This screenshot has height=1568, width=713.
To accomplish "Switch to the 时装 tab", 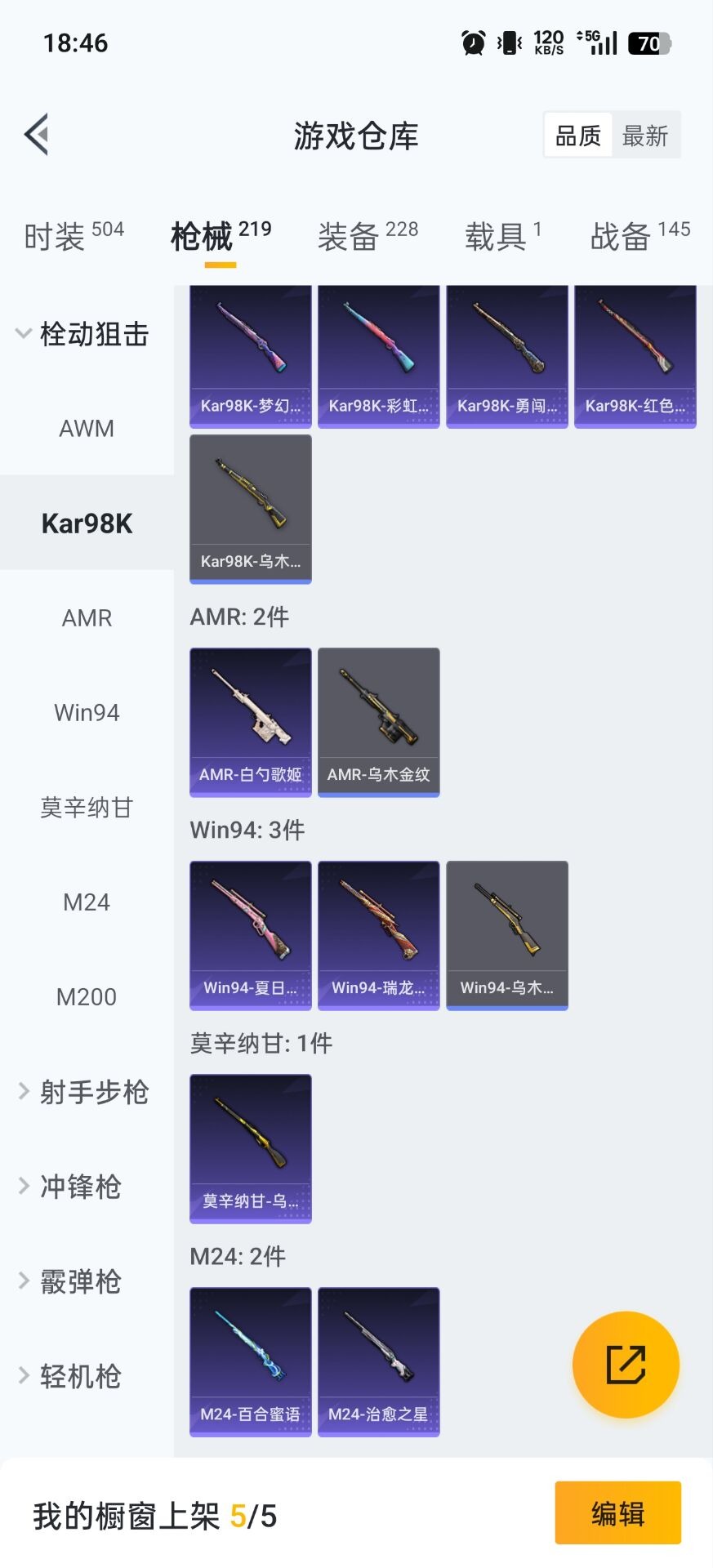I will point(74,236).
